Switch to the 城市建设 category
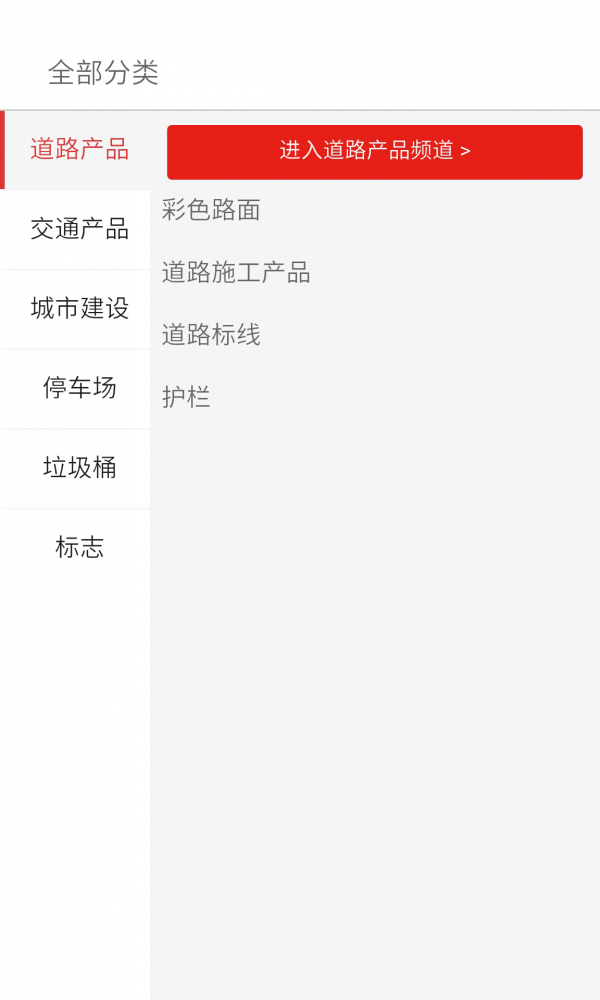 click(78, 308)
